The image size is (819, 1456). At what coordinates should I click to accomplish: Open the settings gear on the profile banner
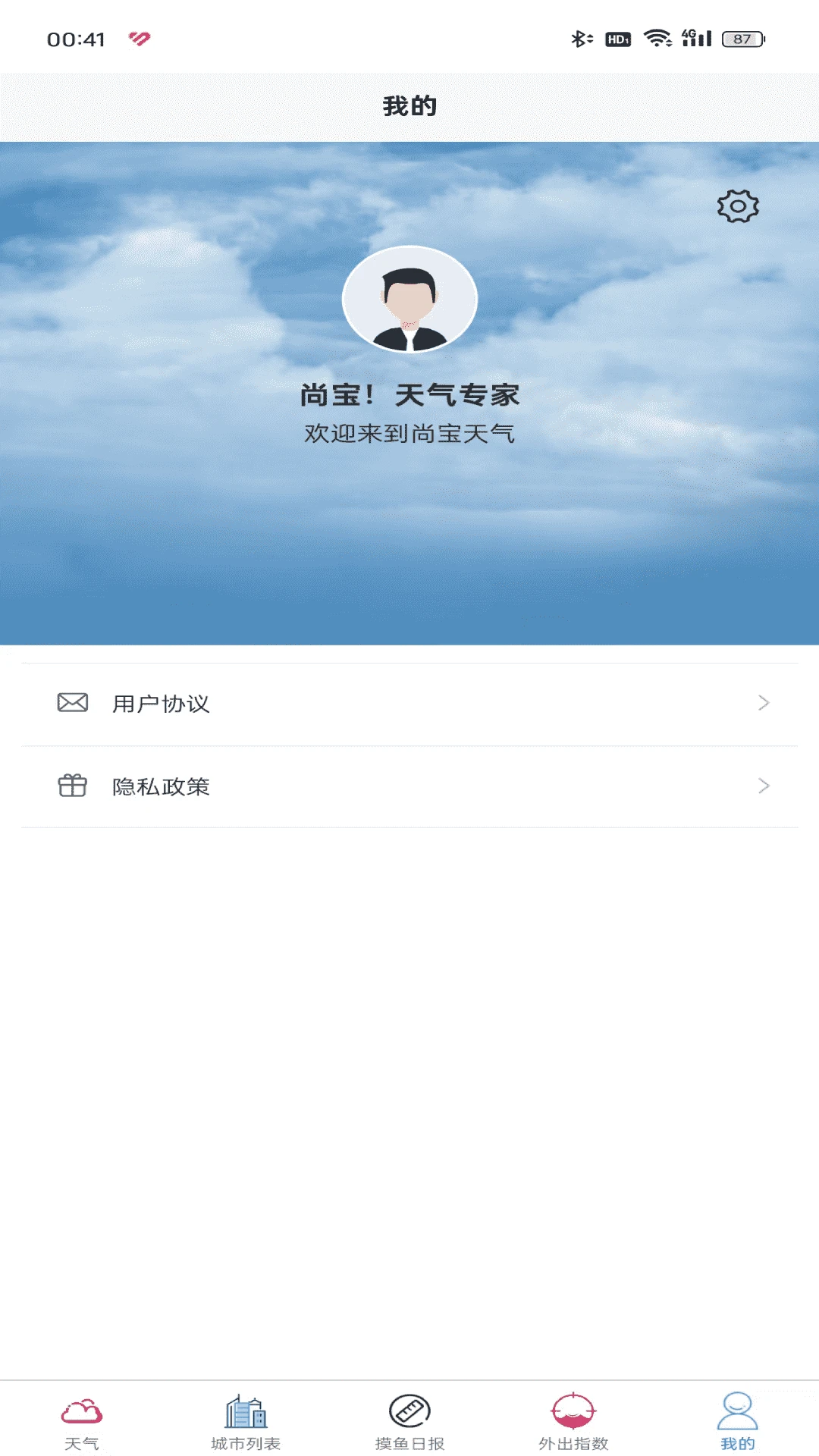pyautogui.click(x=736, y=206)
